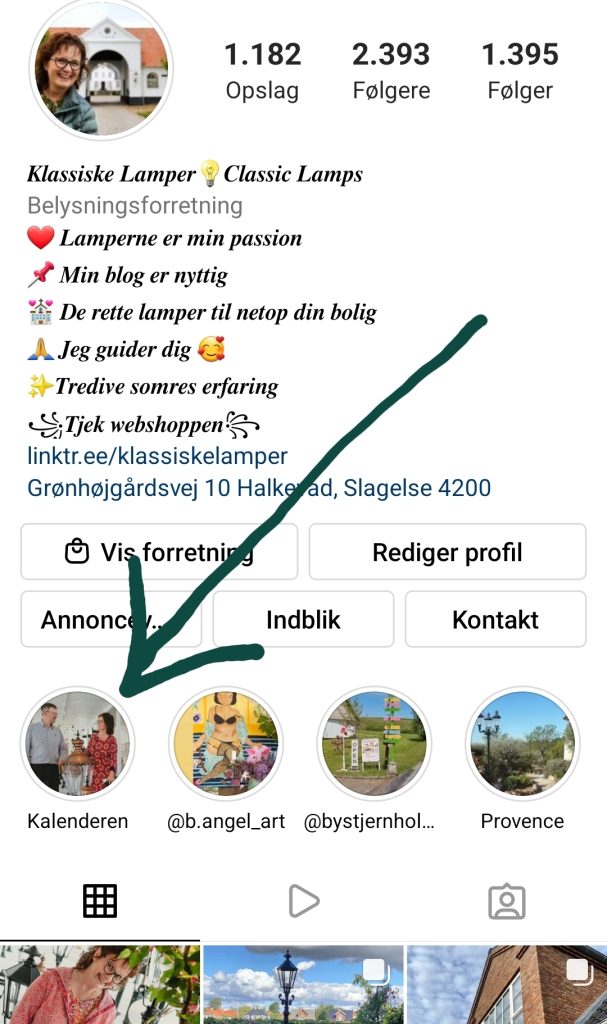The height and width of the screenshot is (1024, 607).
Task: Open the brick building post thumbnail
Action: tap(507, 985)
